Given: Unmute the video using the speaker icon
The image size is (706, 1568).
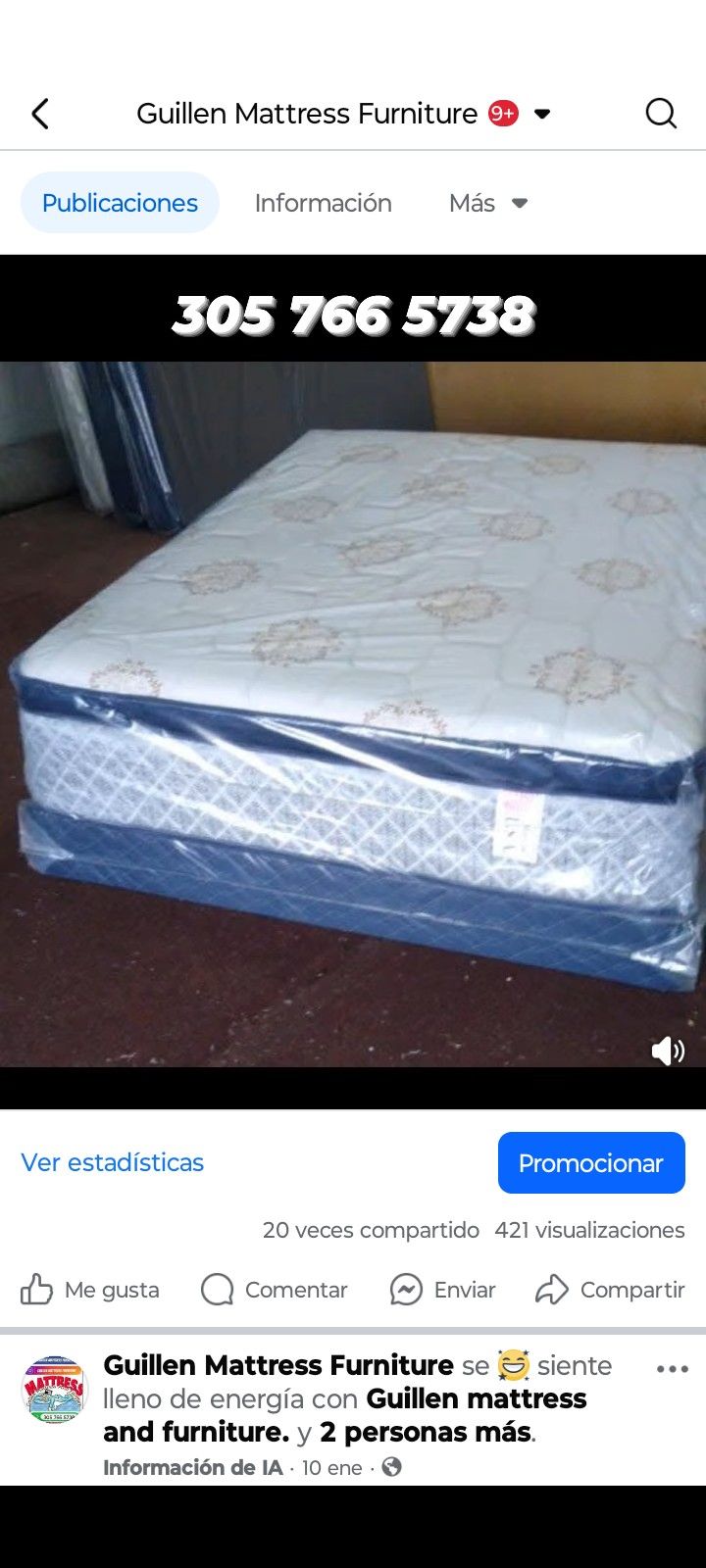Looking at the screenshot, I should [x=669, y=1052].
